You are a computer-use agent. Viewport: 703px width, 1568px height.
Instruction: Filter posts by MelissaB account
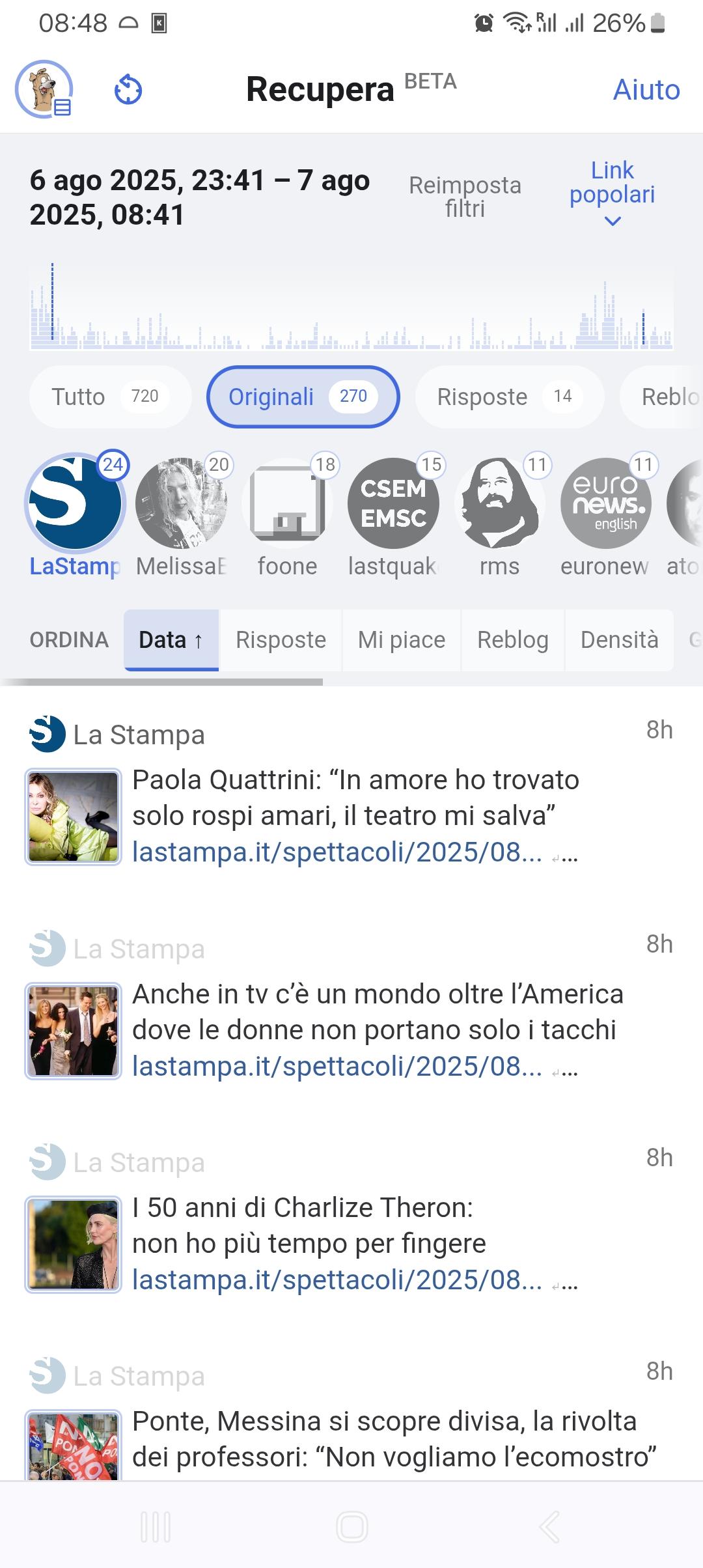(x=182, y=516)
